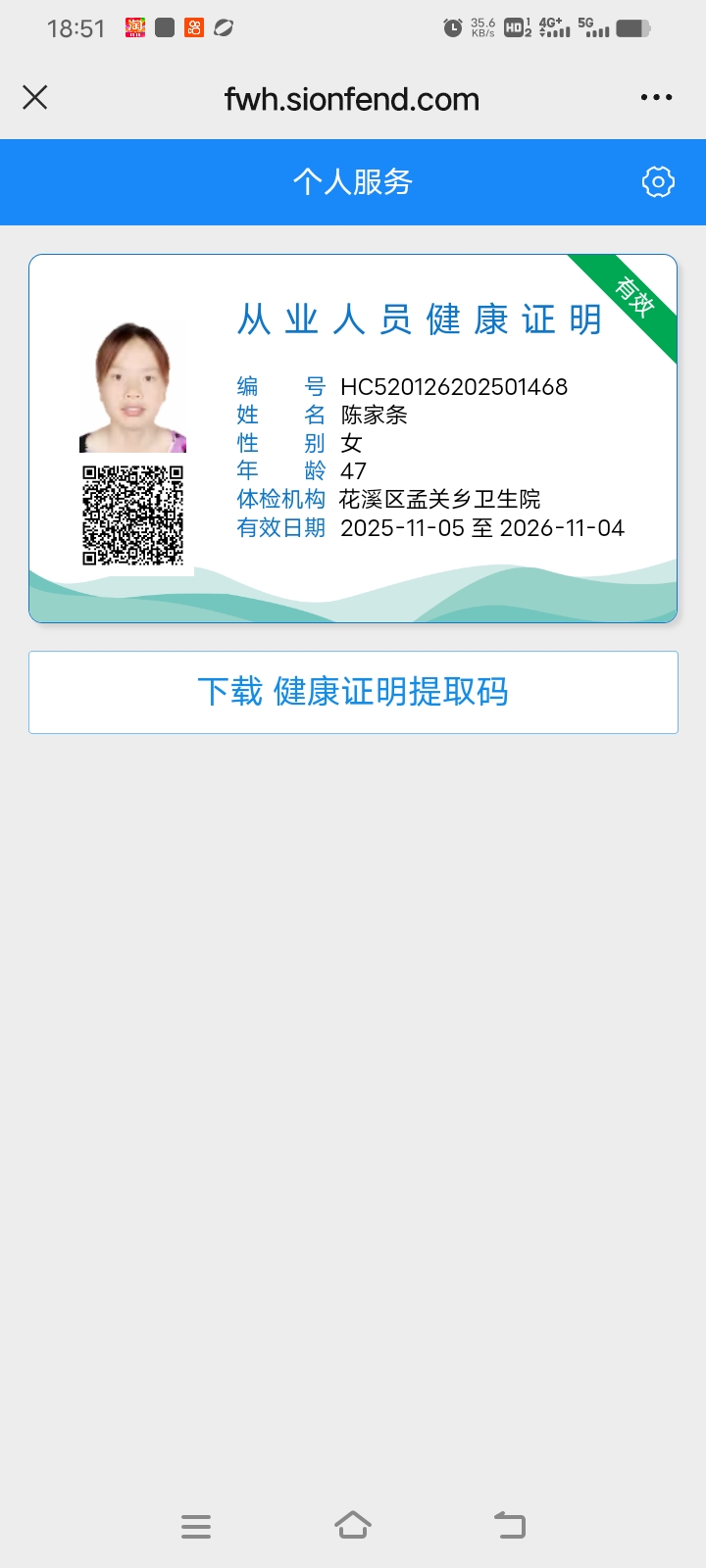This screenshot has height=1568, width=706.
Task: Go back using the system back button
Action: click(510, 1526)
